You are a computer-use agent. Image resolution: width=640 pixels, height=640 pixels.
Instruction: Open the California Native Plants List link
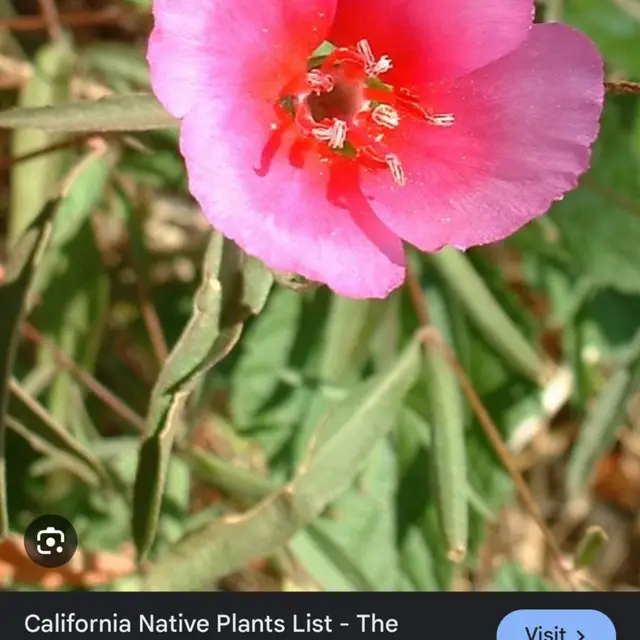pos(211,623)
